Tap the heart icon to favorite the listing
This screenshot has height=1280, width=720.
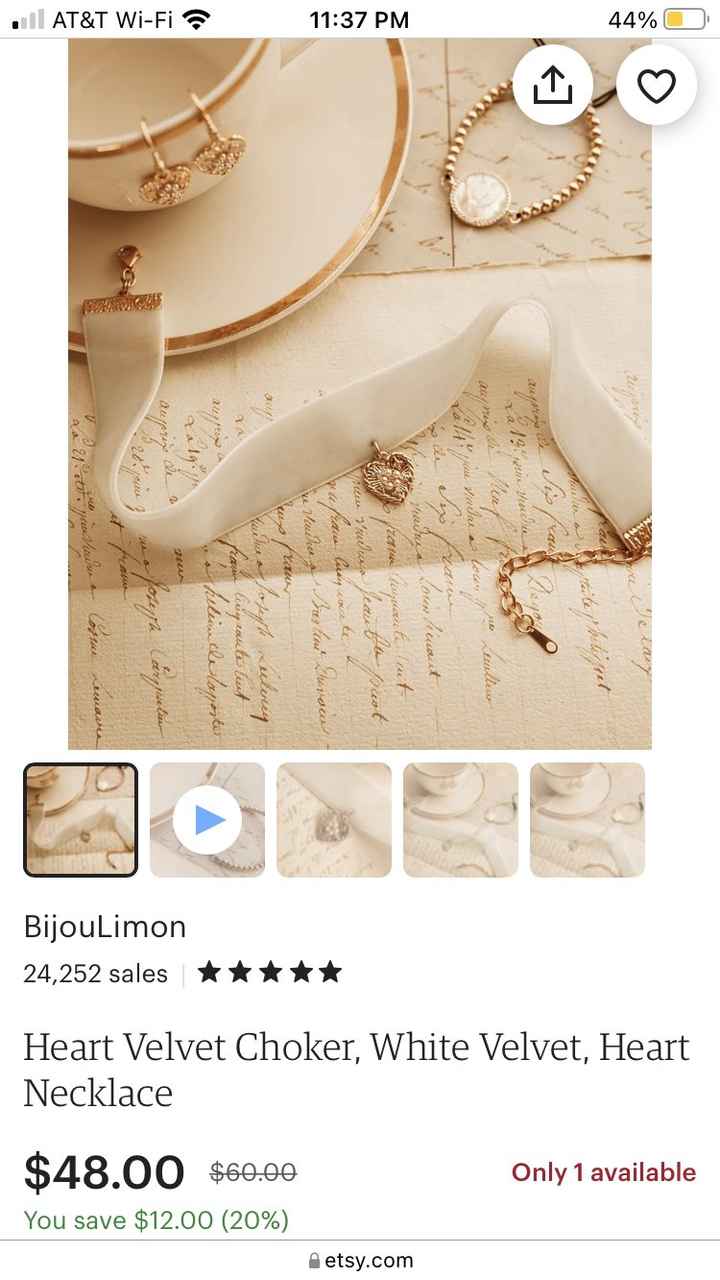(656, 85)
